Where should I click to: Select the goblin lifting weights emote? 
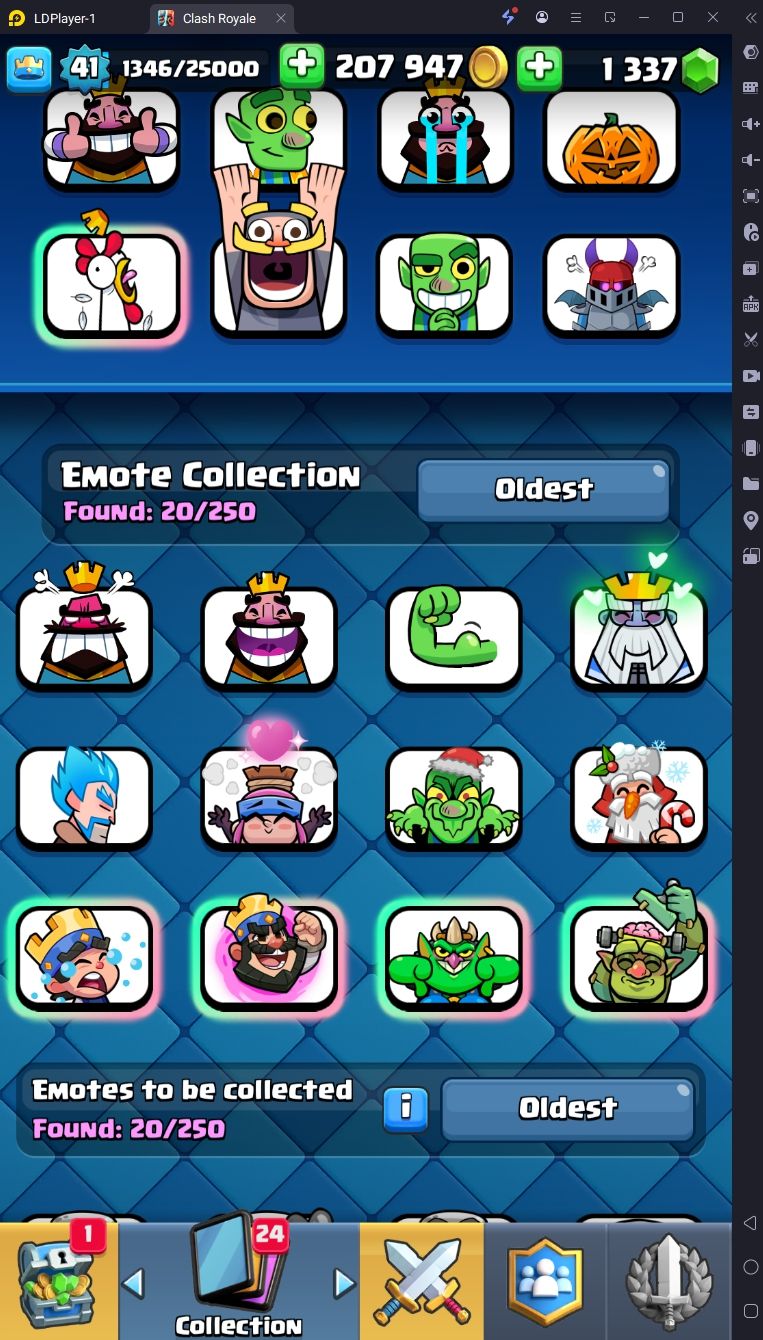pos(638,957)
